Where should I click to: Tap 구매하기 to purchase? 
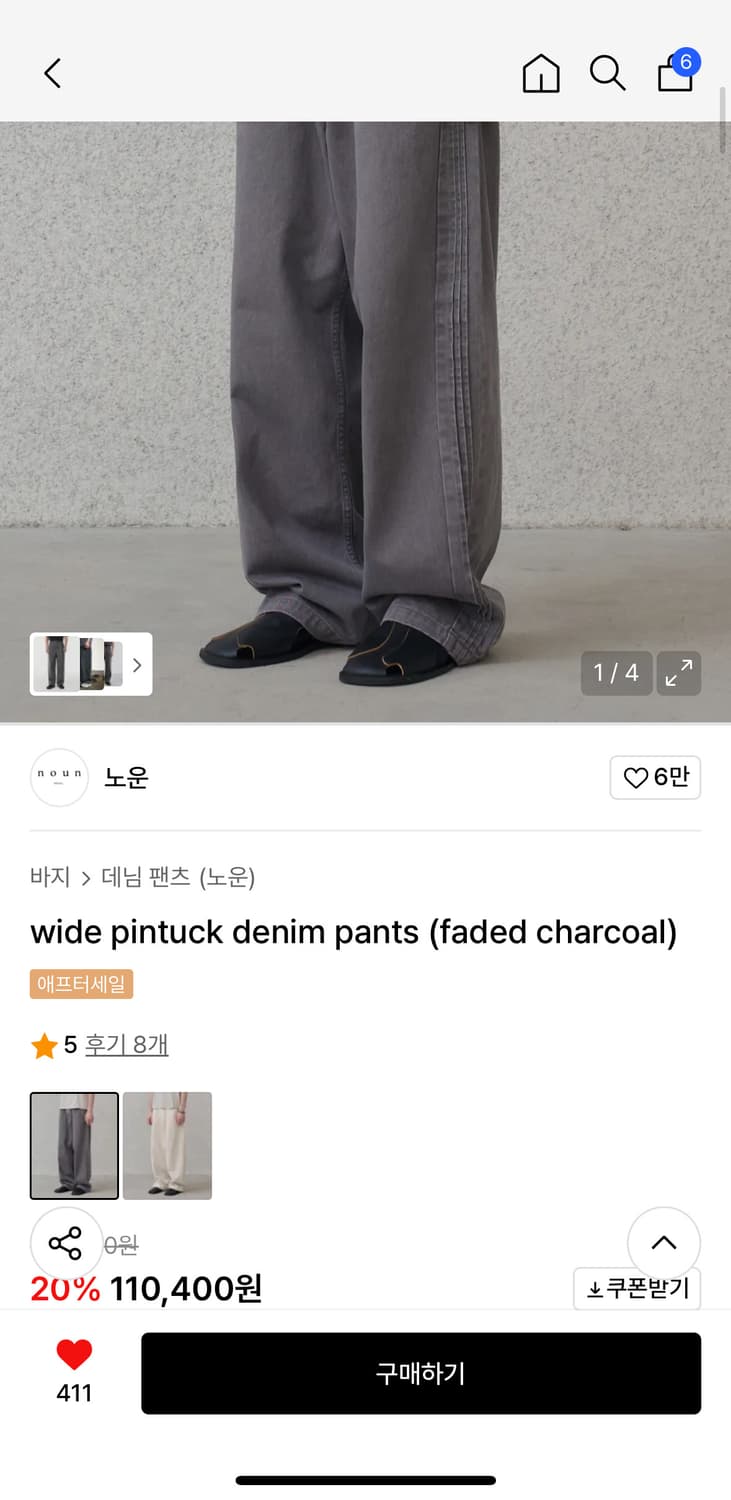tap(420, 1373)
